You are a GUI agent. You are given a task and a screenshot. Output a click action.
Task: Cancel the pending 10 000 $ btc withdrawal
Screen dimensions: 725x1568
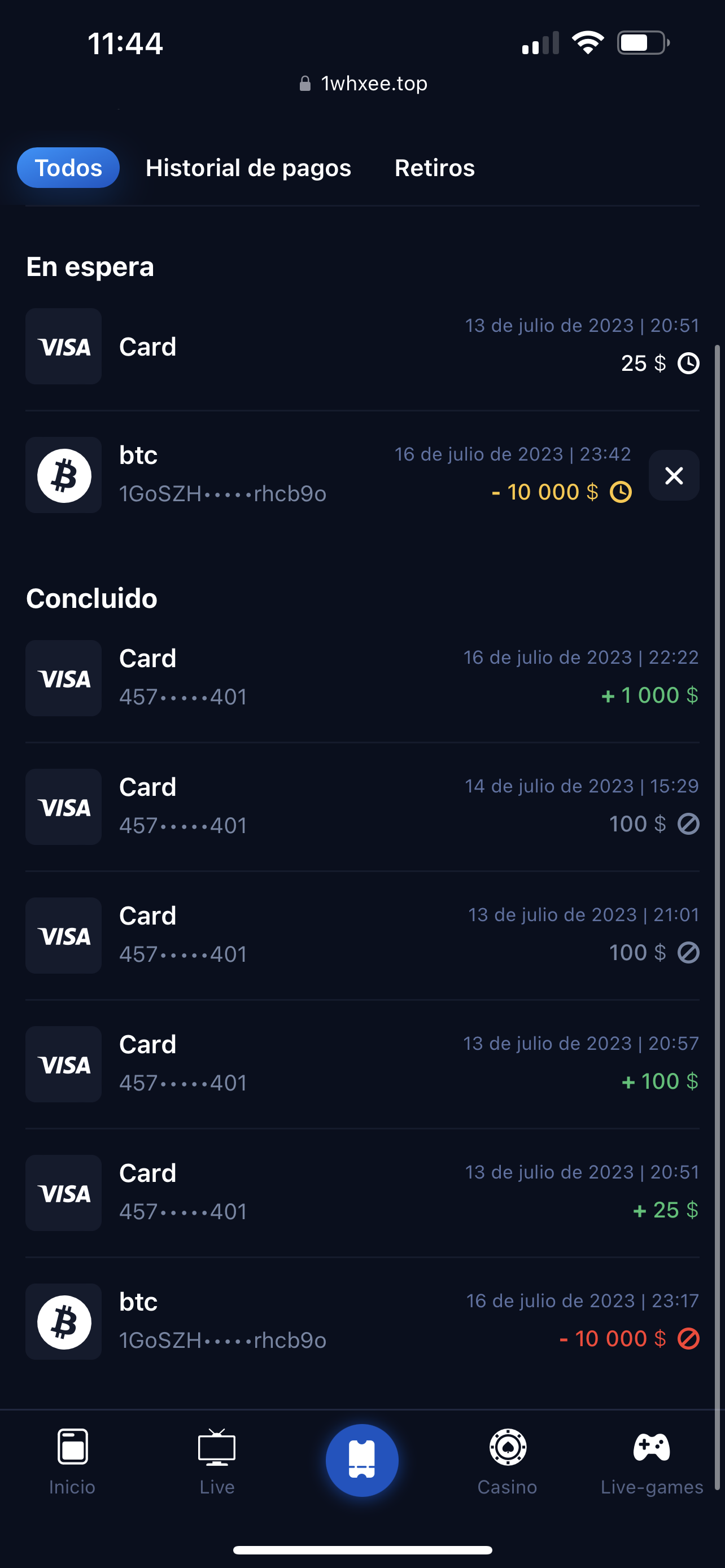pyautogui.click(x=673, y=475)
